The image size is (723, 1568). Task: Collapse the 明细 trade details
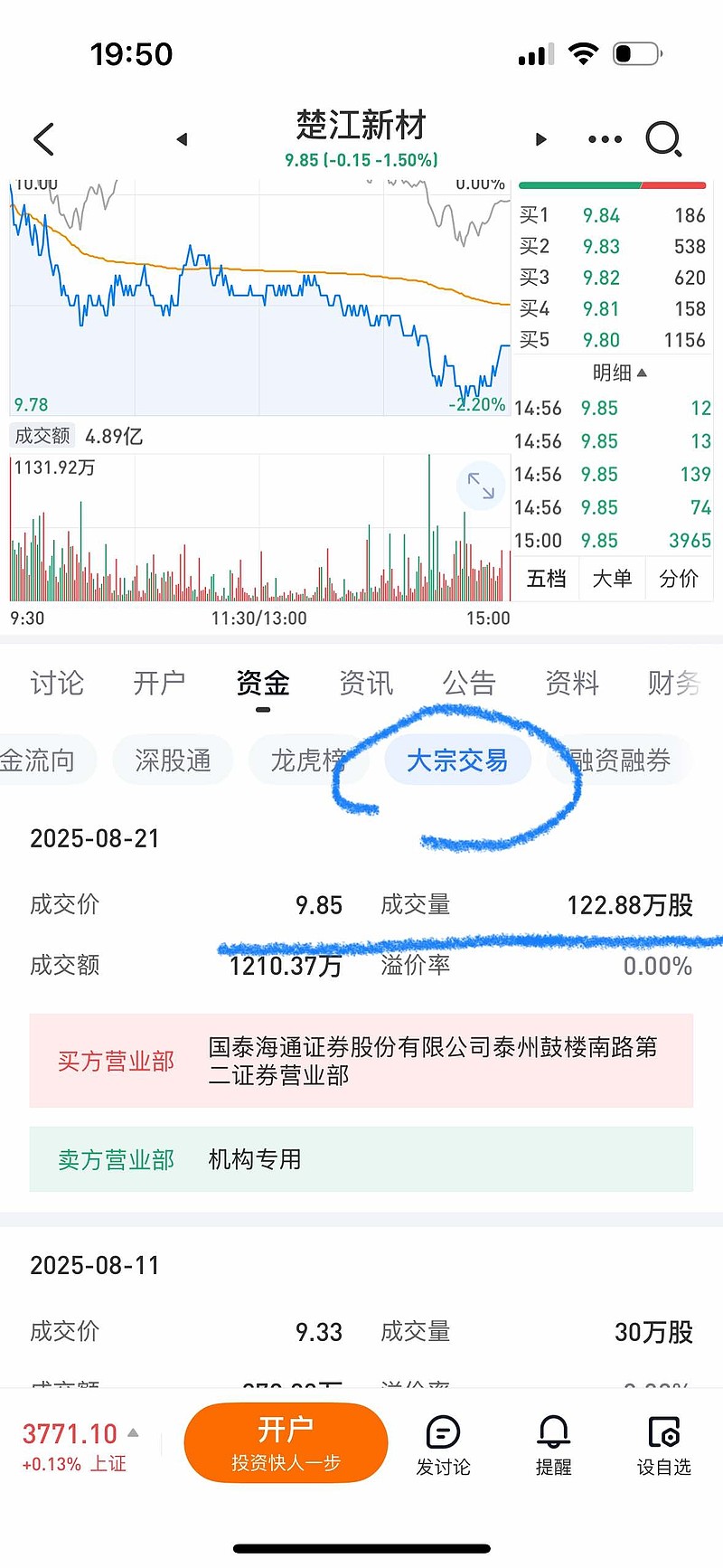point(620,373)
